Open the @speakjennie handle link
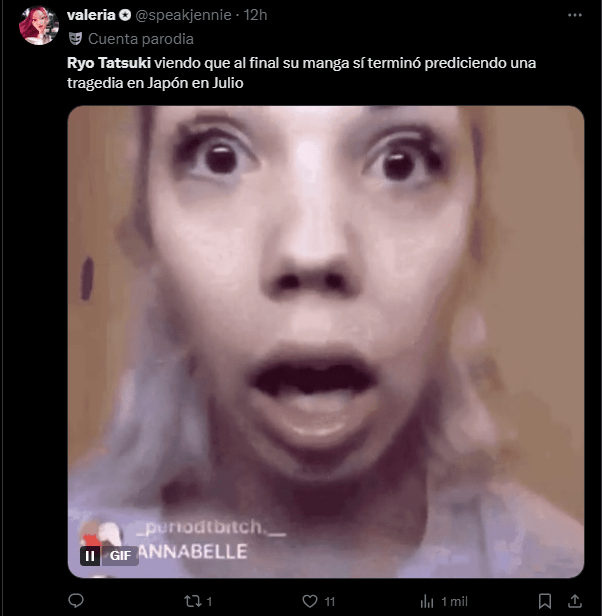This screenshot has height=616, width=602. [185, 15]
